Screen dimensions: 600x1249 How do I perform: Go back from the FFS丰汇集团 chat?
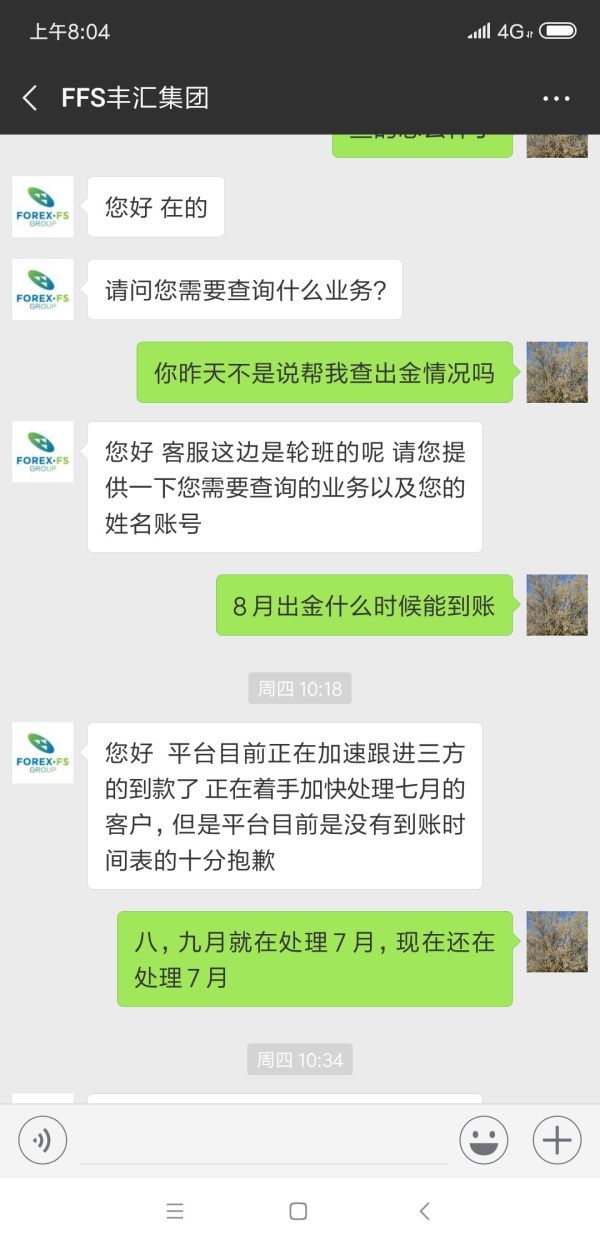click(30, 97)
